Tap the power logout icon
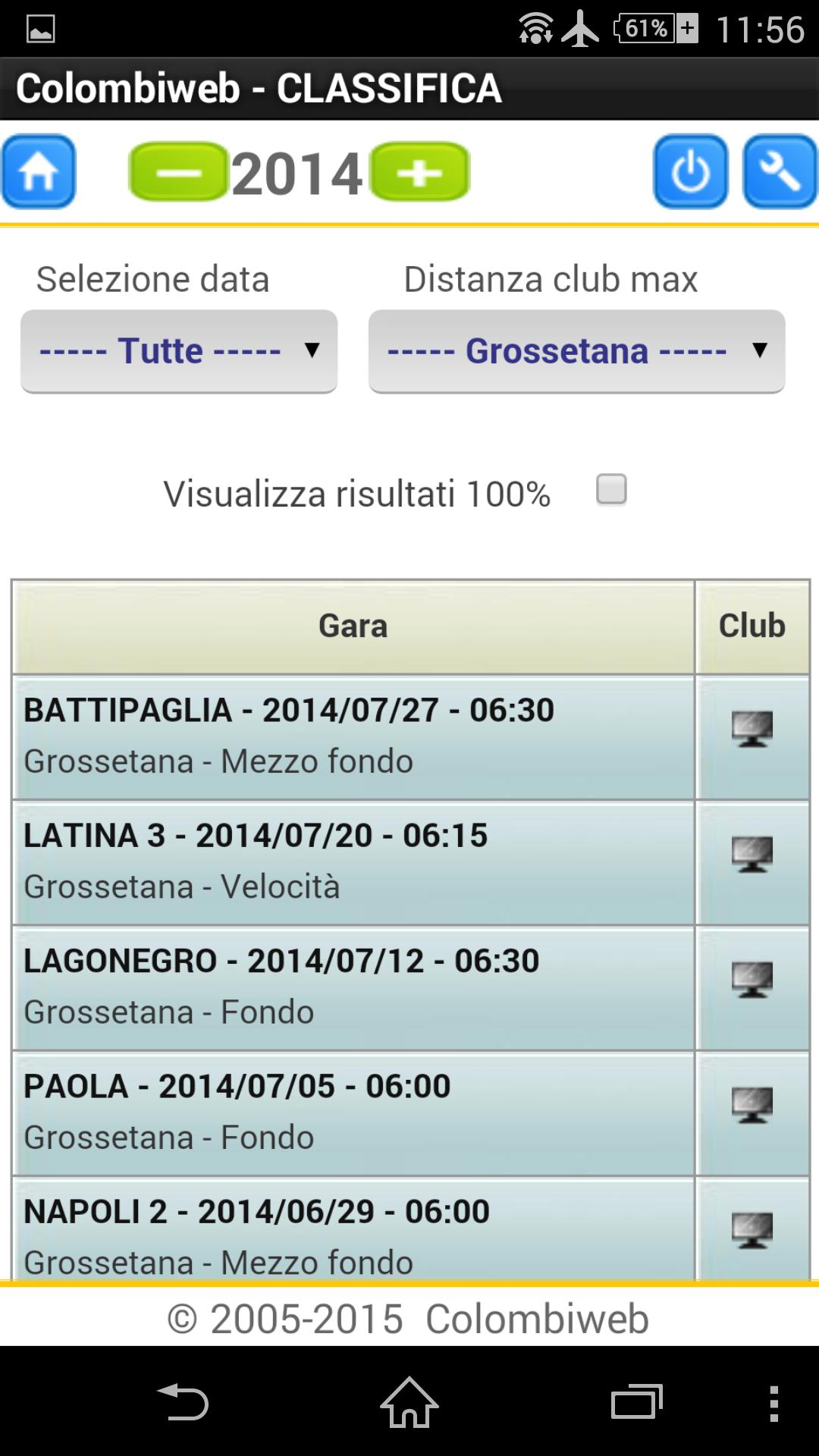The width and height of the screenshot is (819, 1456). (690, 171)
